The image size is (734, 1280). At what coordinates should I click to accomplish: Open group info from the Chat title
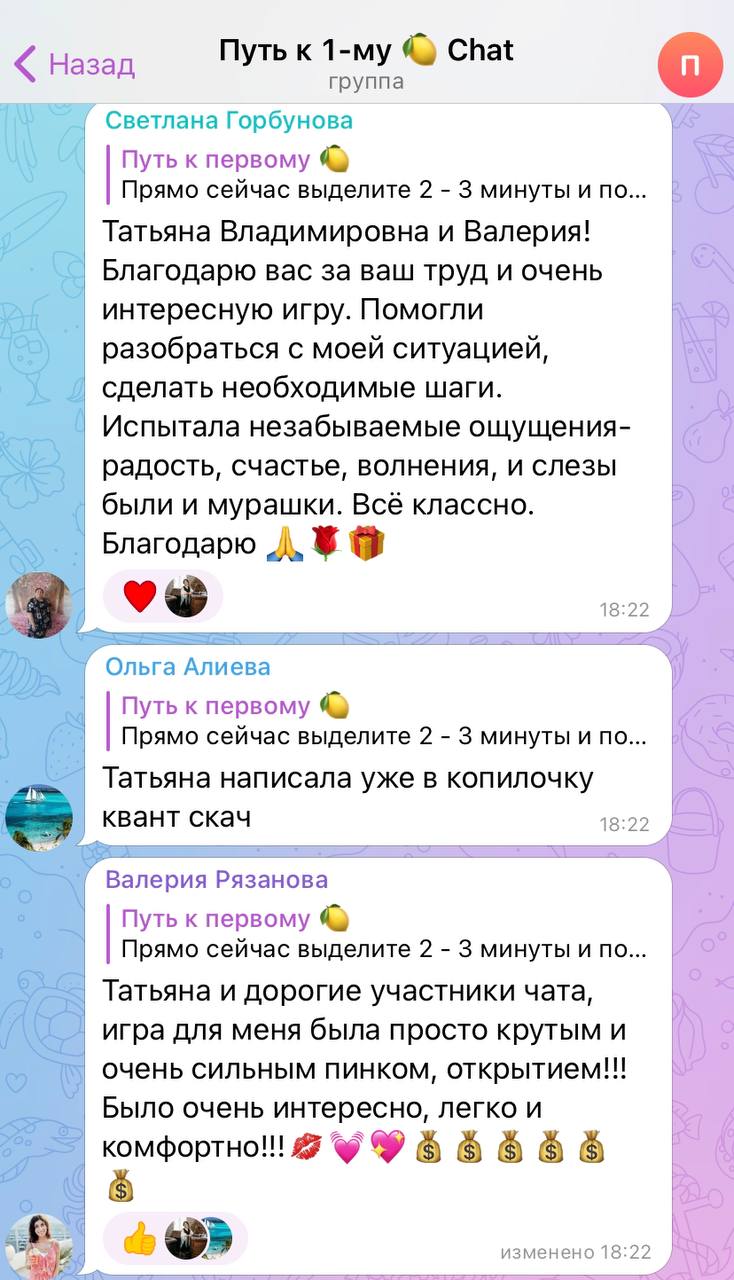[x=366, y=51]
